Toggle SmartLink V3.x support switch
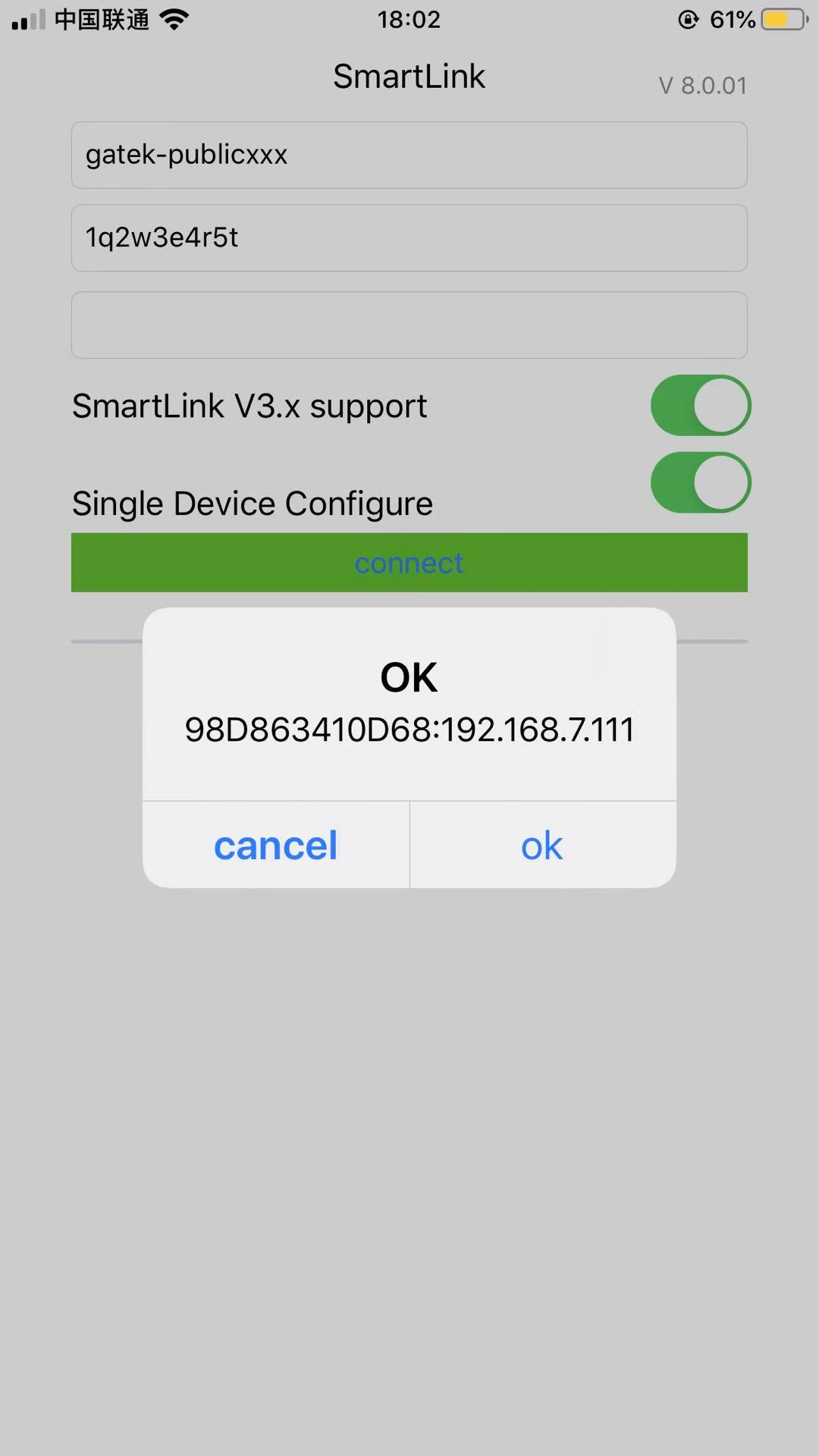 coord(701,406)
